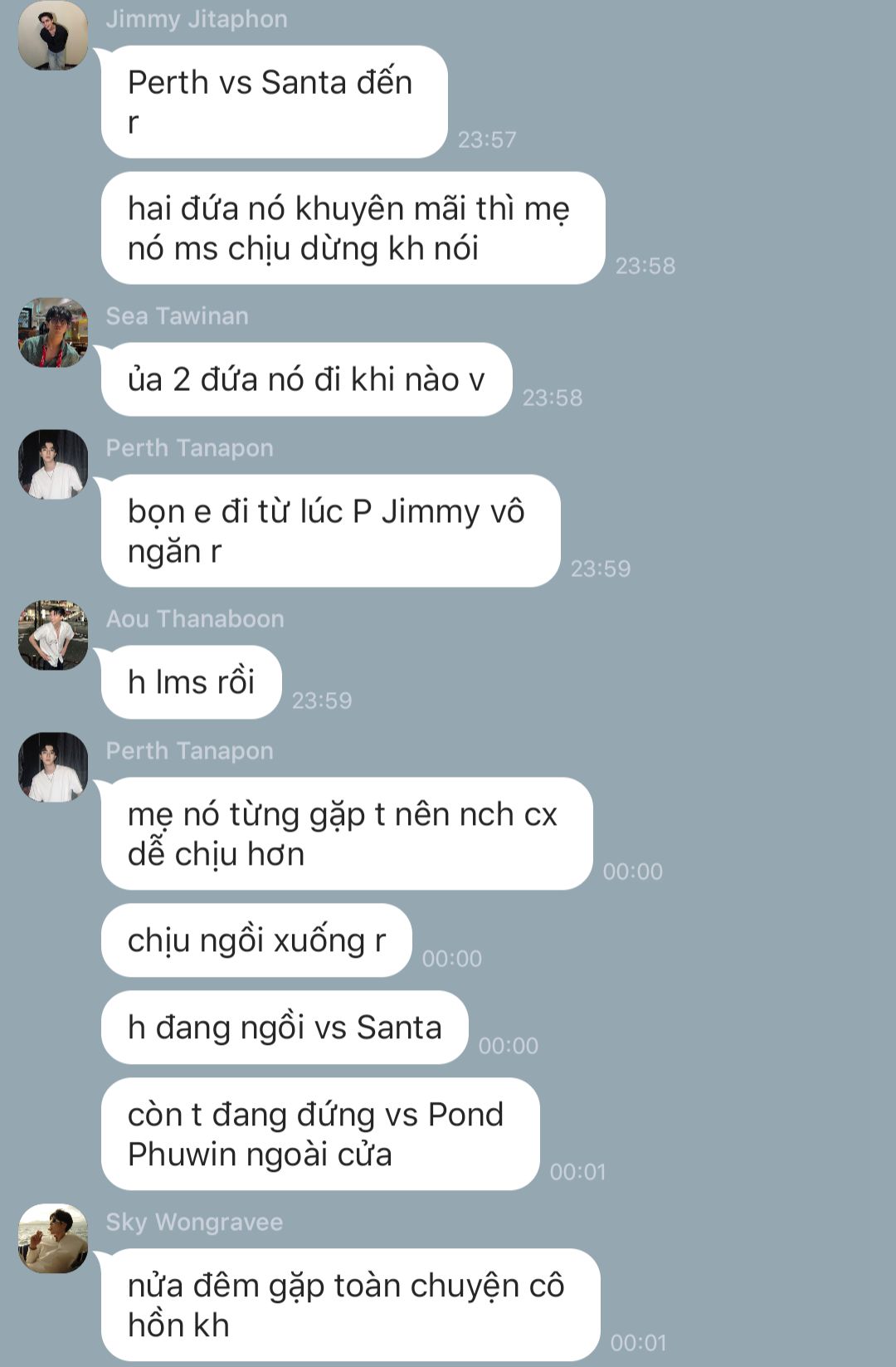View Sea Tawinan's profile avatar
Screen dimensions: 896x1367
pos(53,332)
